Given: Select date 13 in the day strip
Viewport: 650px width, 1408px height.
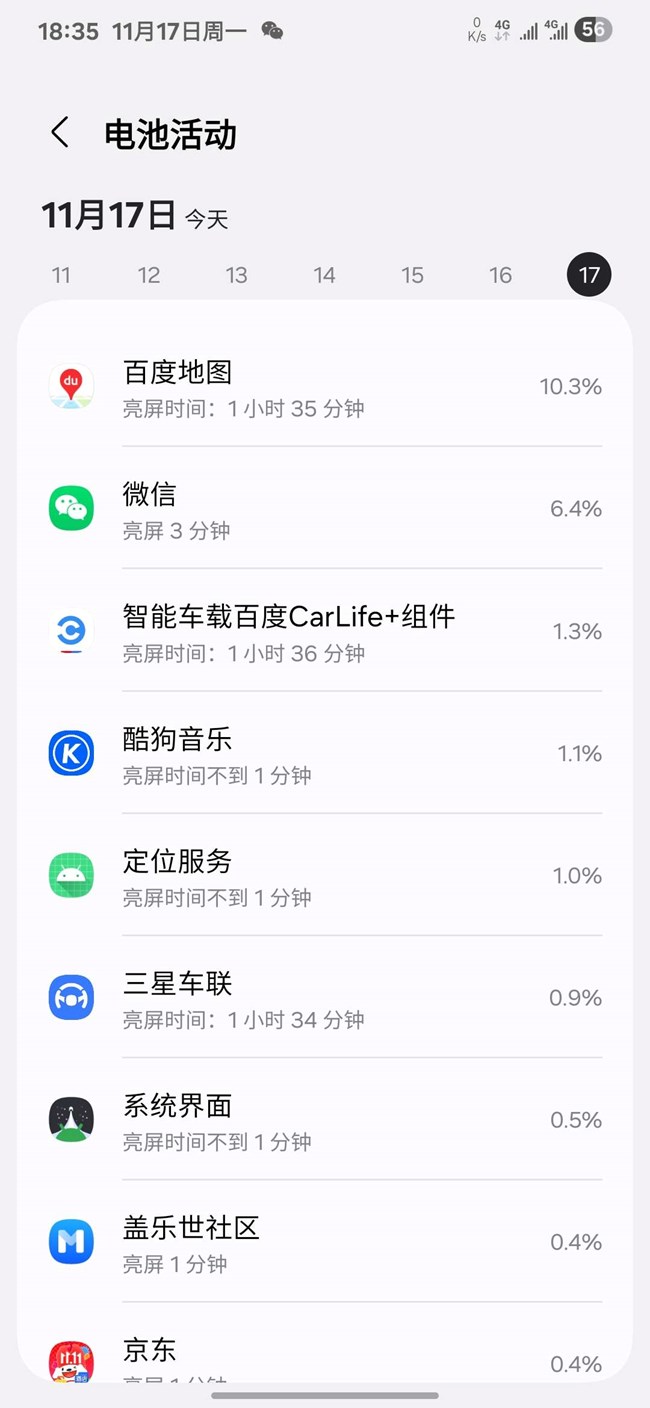Looking at the screenshot, I should [237, 275].
